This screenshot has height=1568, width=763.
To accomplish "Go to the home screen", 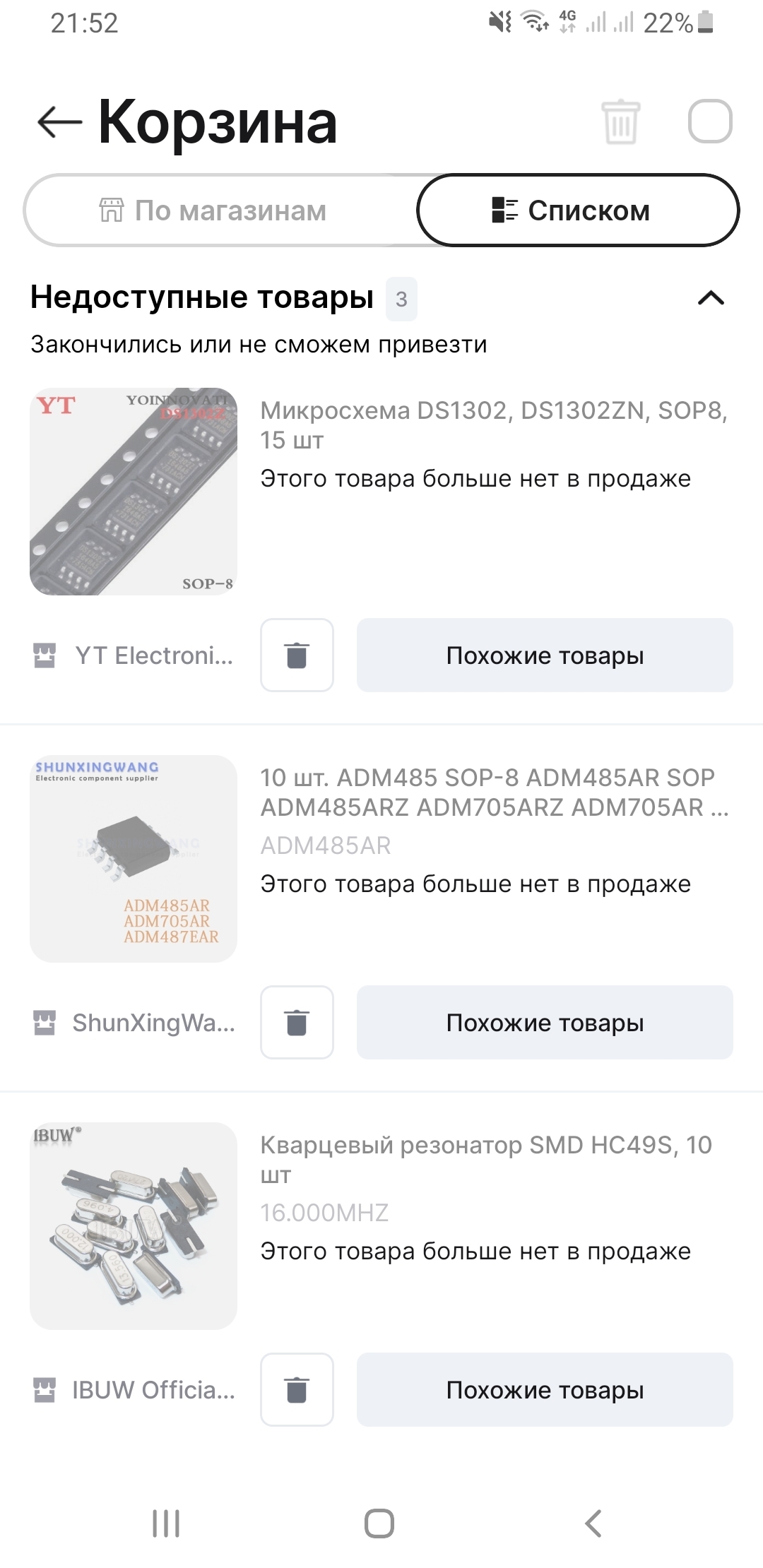I will [x=379, y=1524].
